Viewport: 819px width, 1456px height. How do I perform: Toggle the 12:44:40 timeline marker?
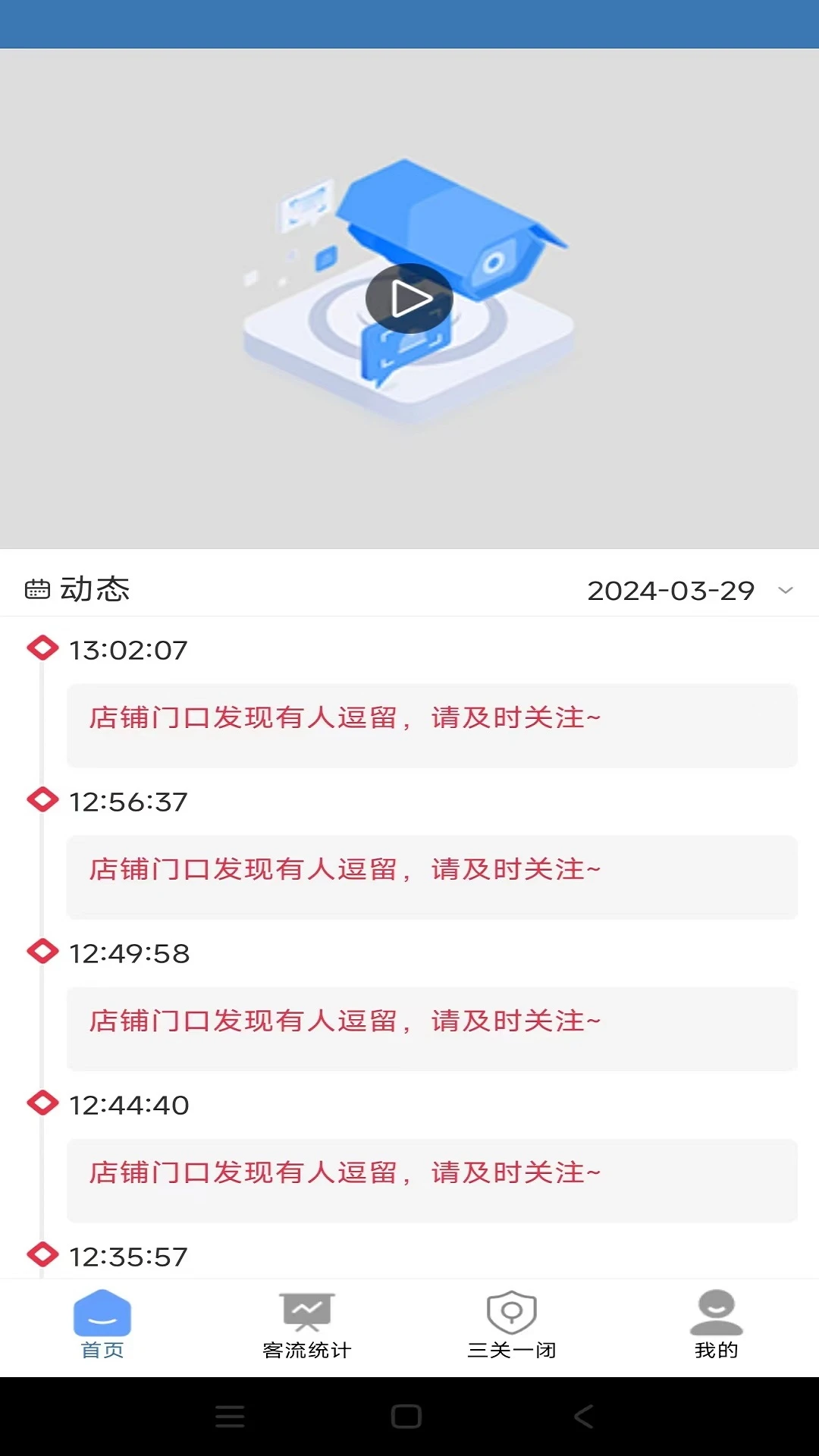pos(42,1104)
